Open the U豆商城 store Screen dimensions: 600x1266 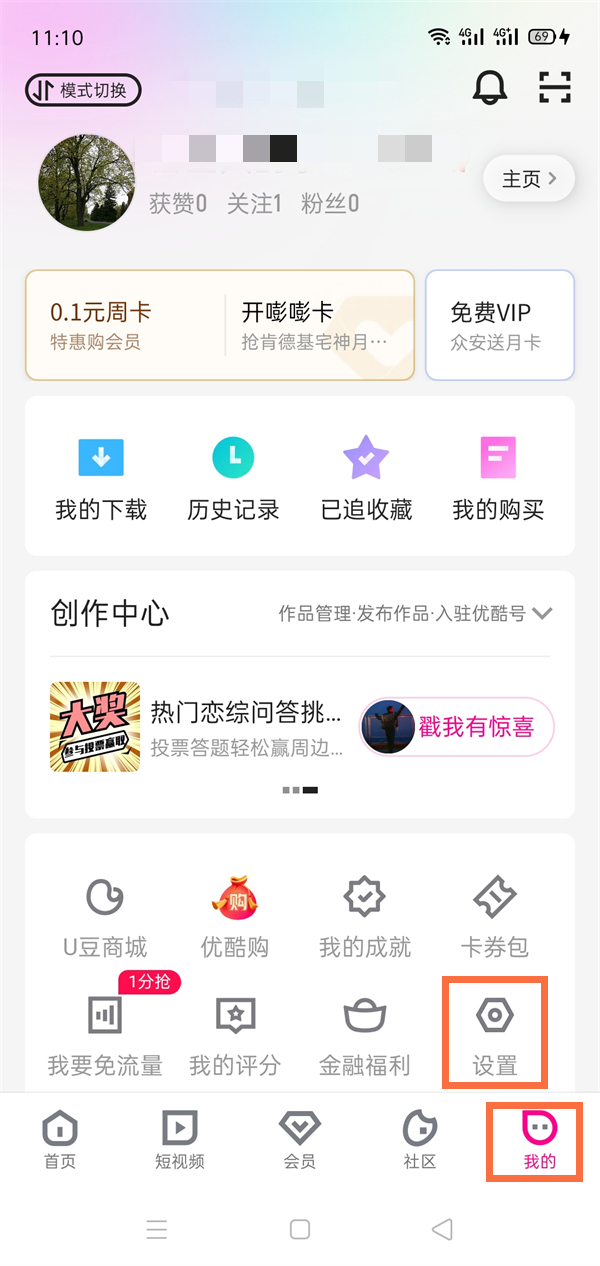pos(104,917)
